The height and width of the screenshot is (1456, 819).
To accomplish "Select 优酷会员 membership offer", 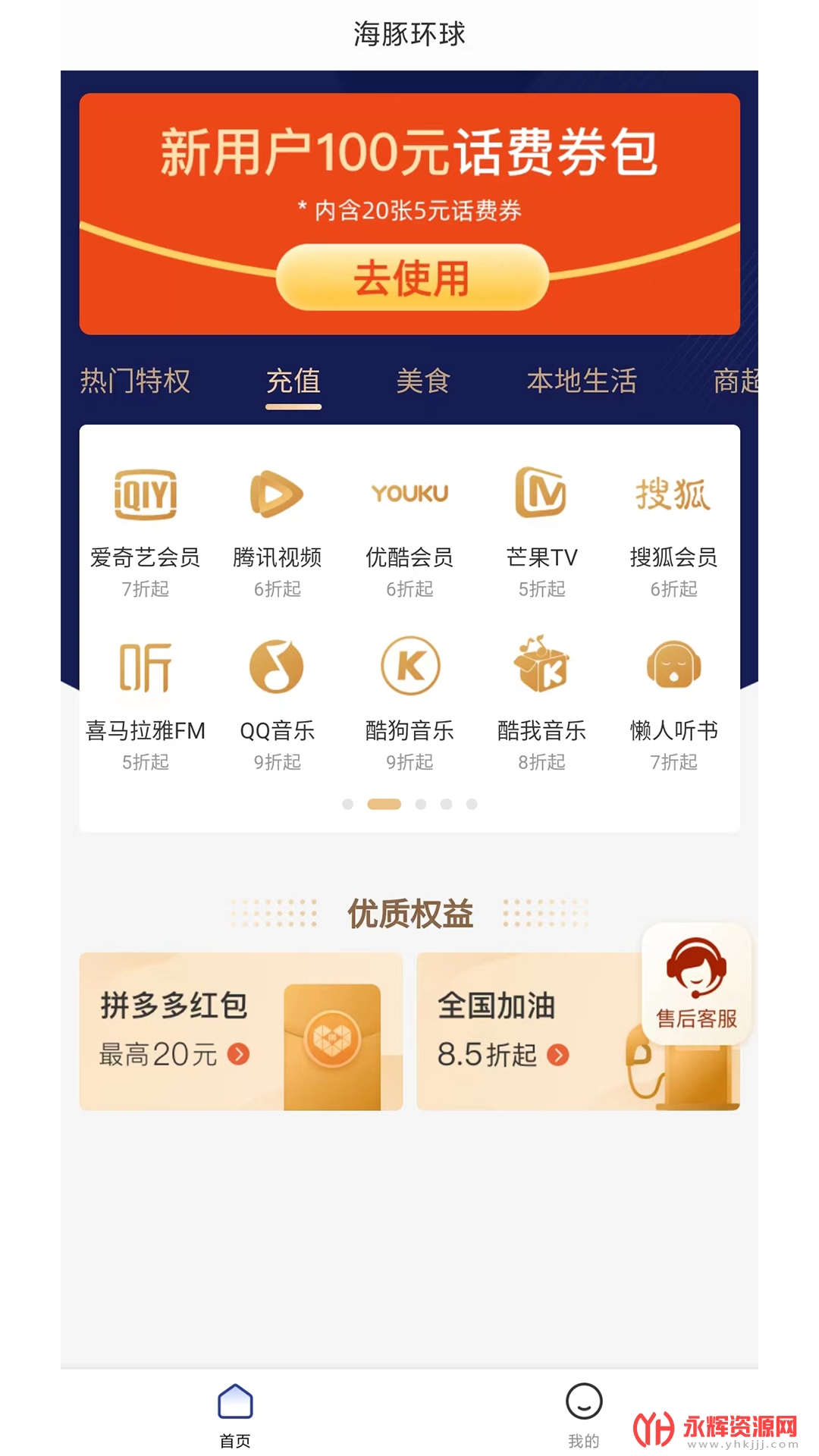I will [409, 531].
